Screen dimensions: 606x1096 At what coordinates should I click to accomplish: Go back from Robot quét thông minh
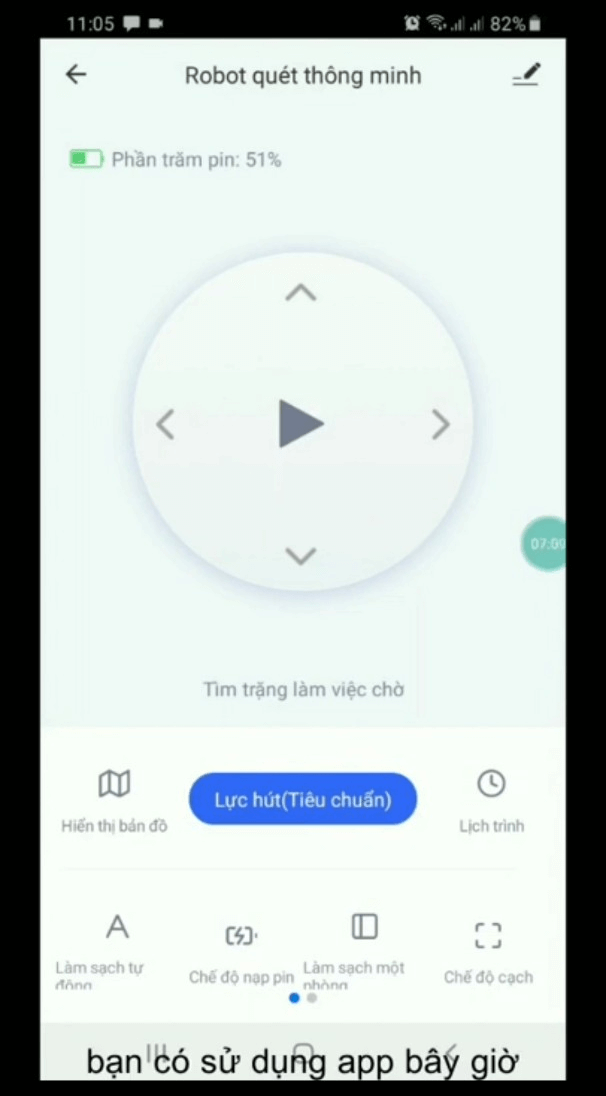click(x=76, y=75)
